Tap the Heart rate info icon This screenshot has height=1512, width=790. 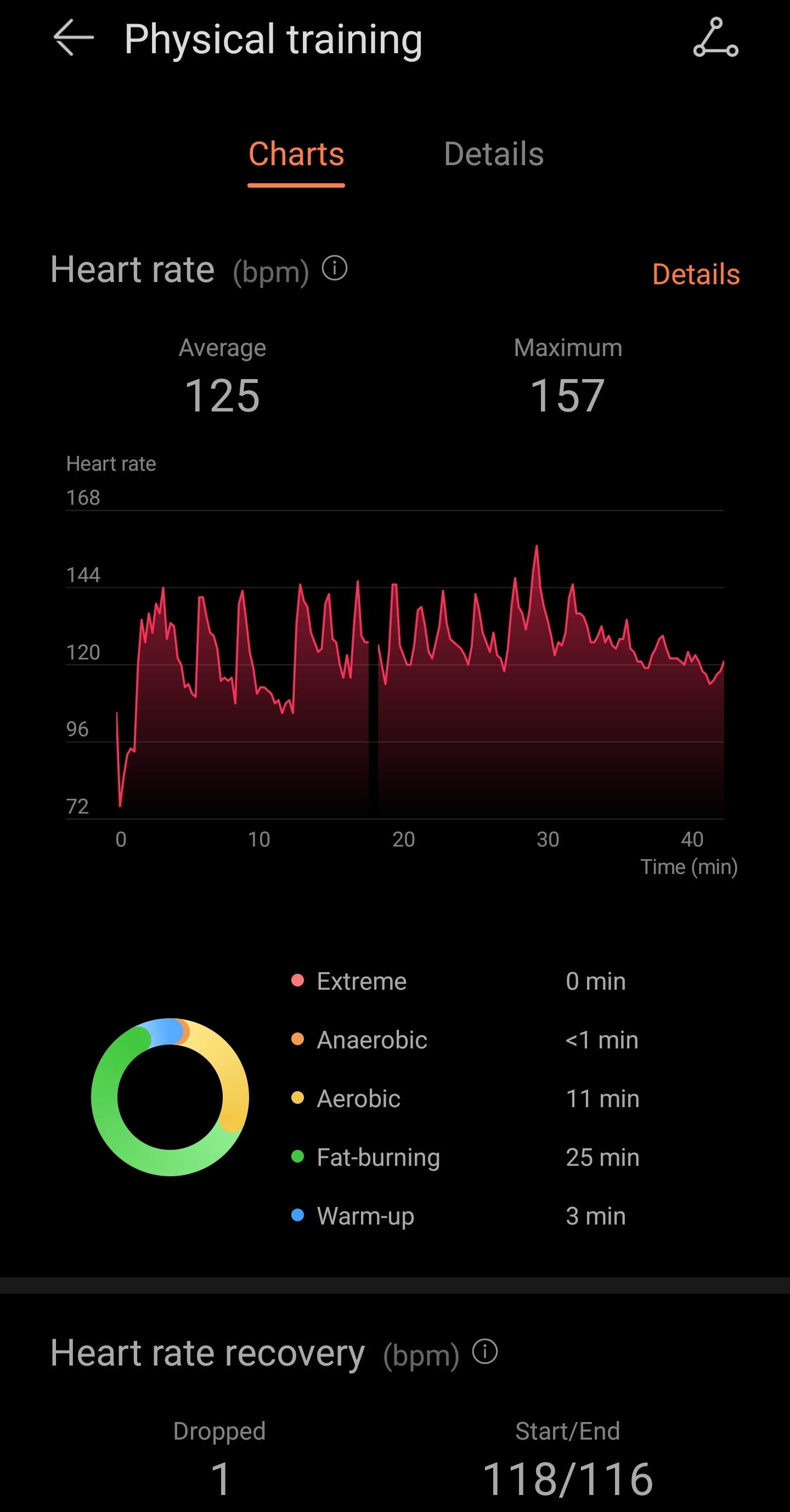[x=335, y=268]
